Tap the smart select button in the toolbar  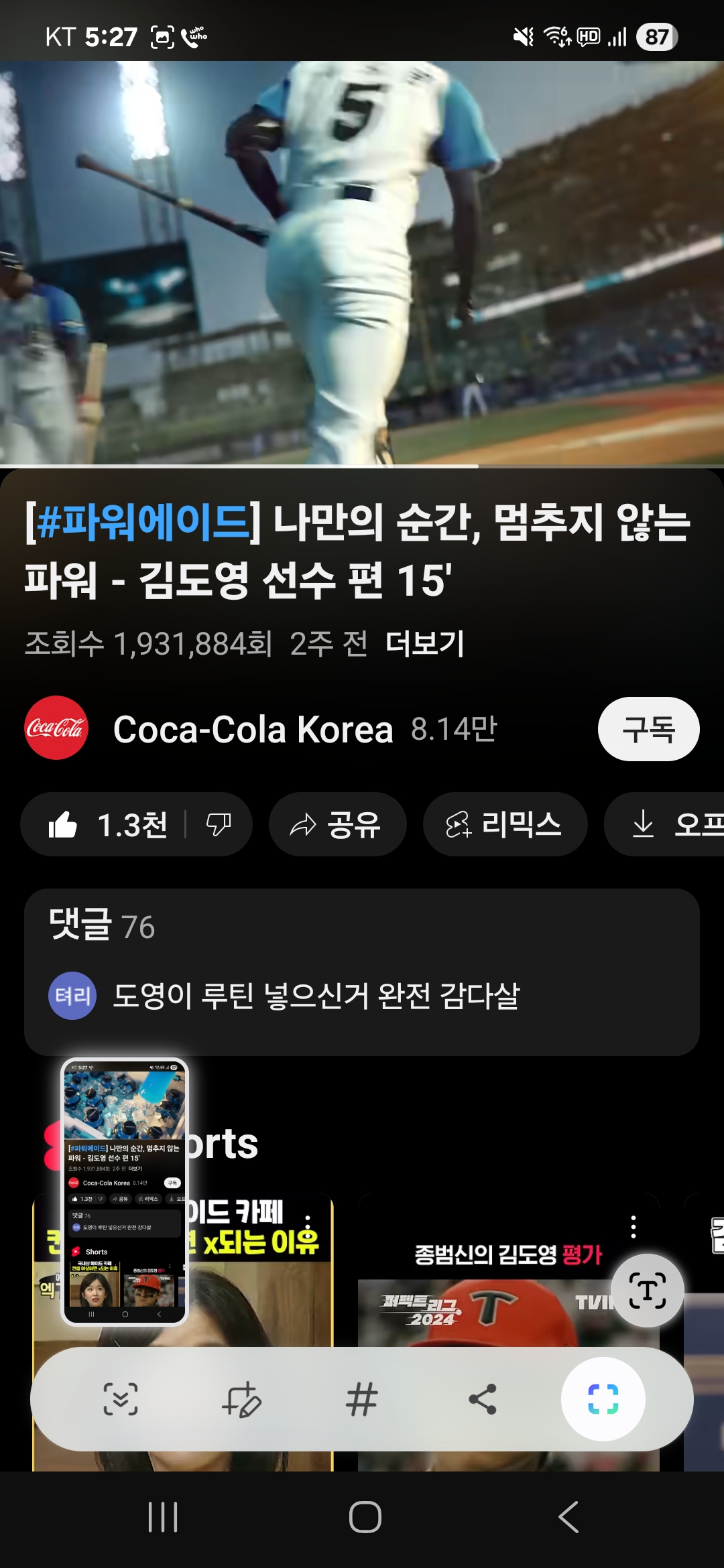(603, 1399)
